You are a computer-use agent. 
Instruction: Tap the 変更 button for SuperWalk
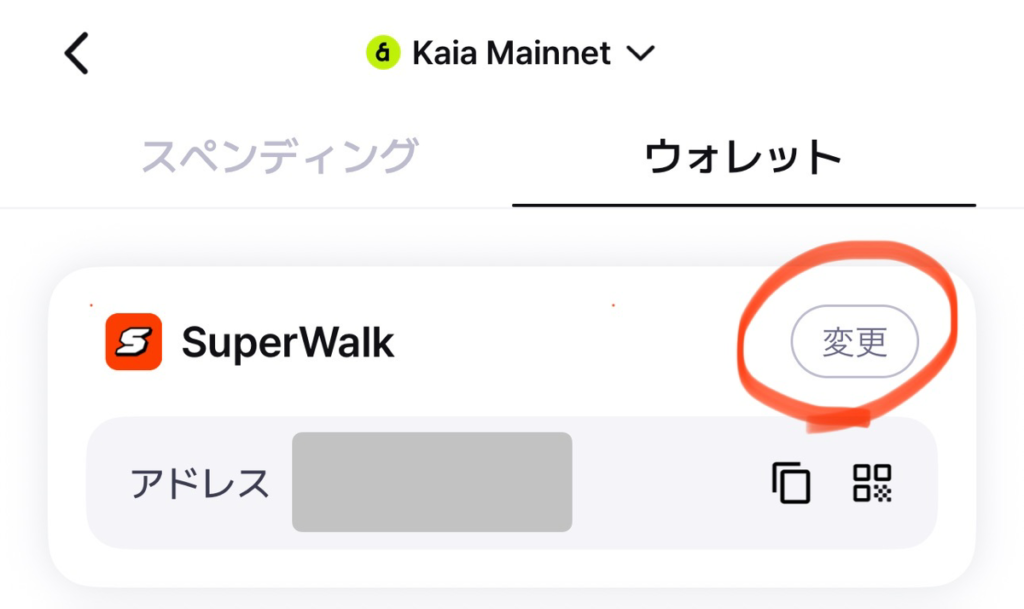click(x=854, y=343)
